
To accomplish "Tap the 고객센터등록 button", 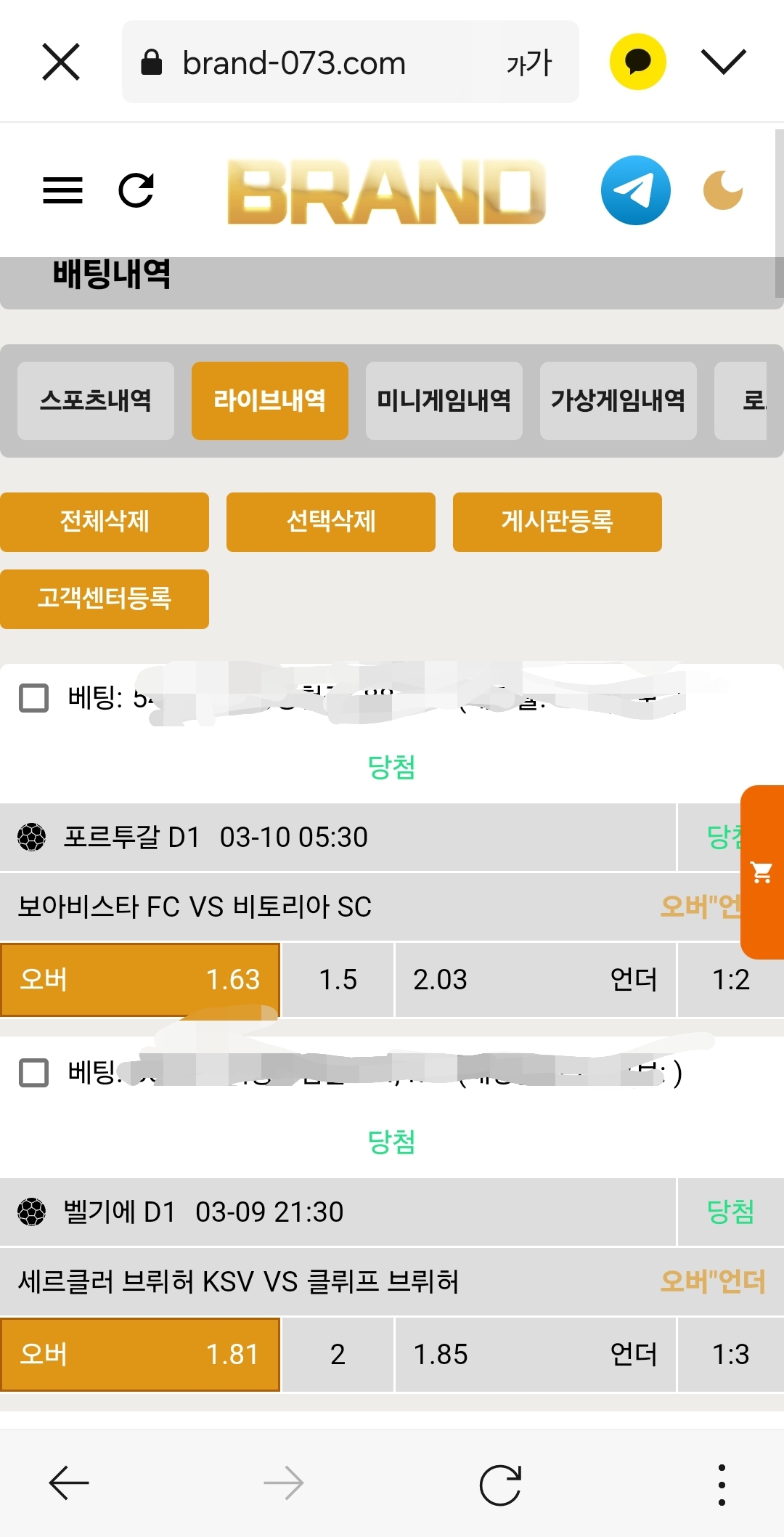I will point(105,599).
